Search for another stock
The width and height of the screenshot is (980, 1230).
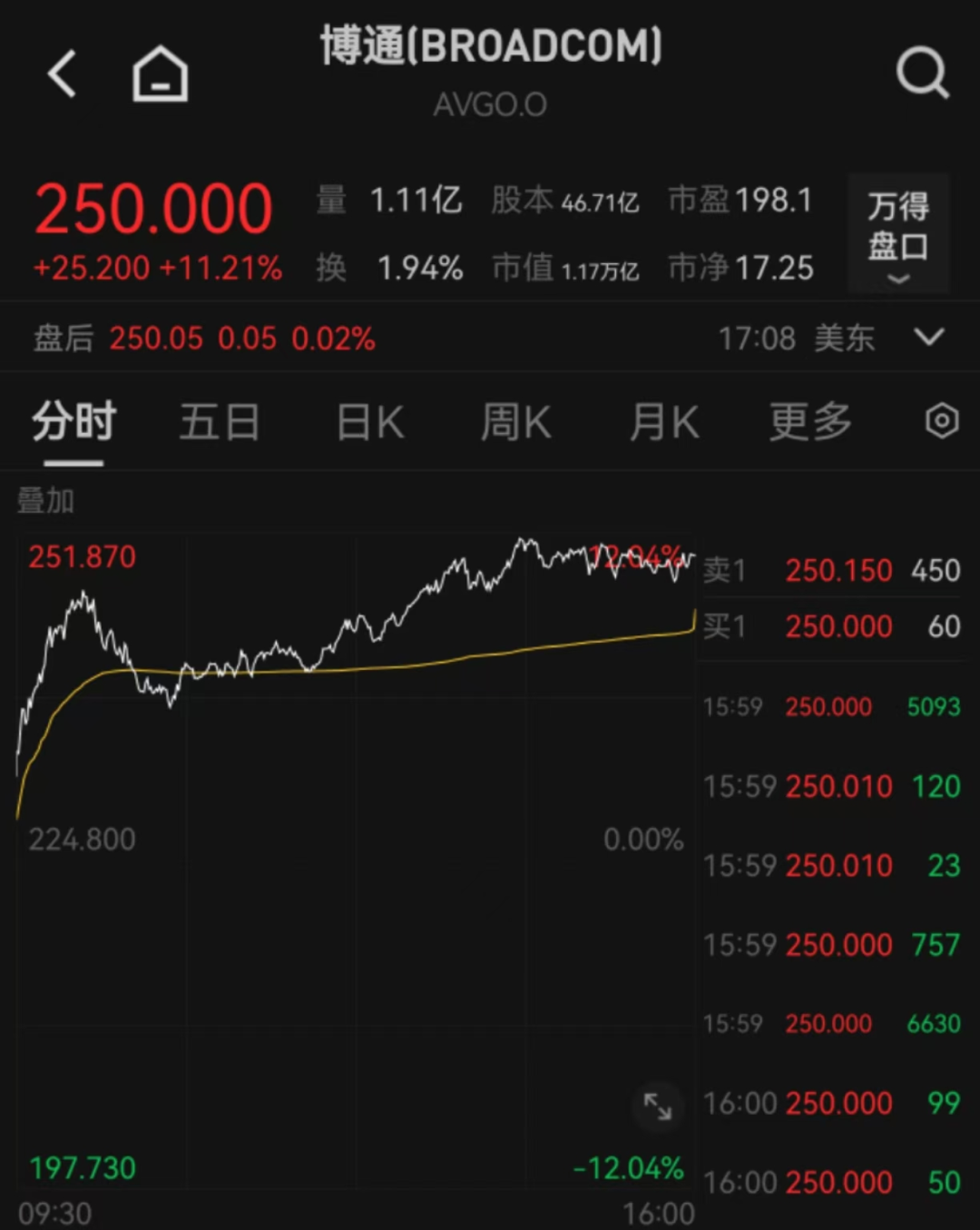922,73
